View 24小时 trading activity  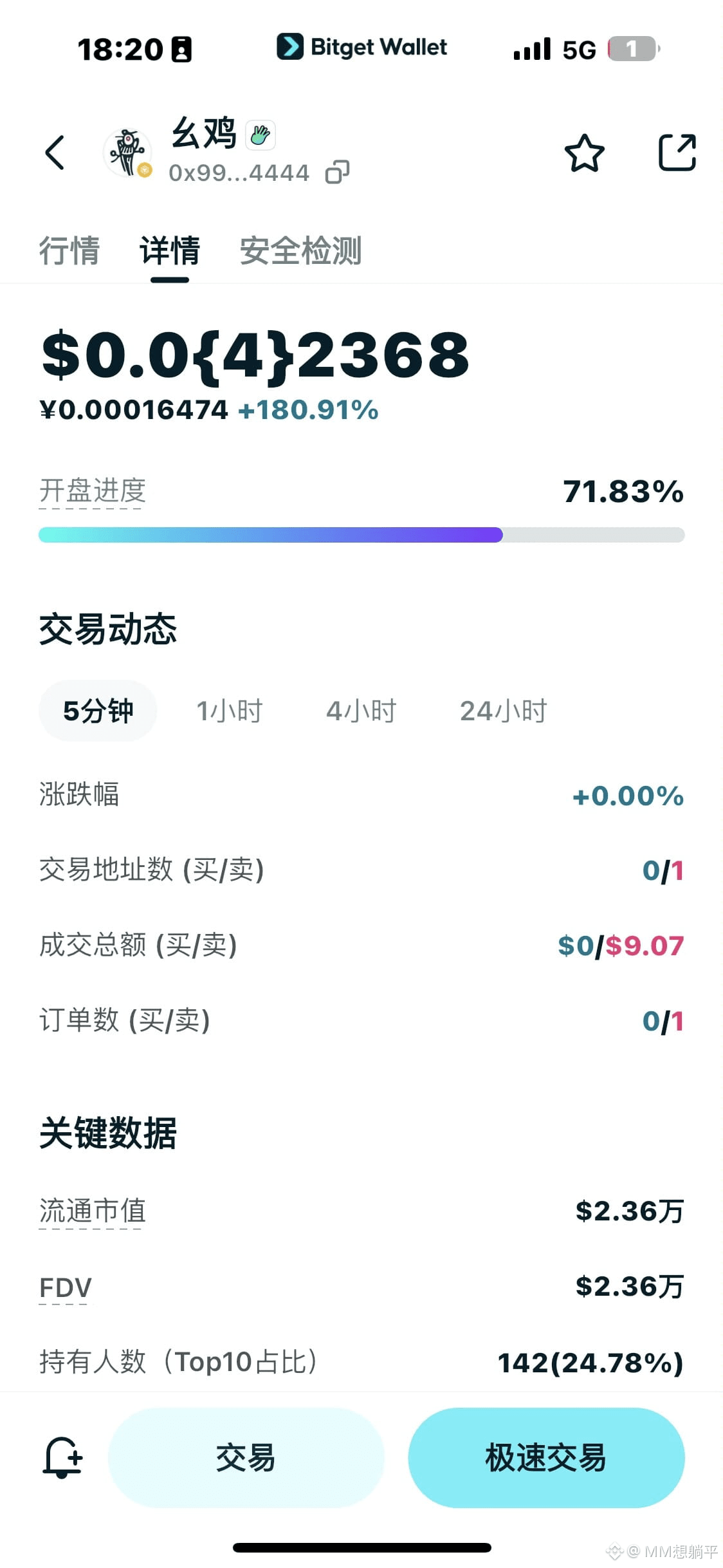pyautogui.click(x=503, y=711)
